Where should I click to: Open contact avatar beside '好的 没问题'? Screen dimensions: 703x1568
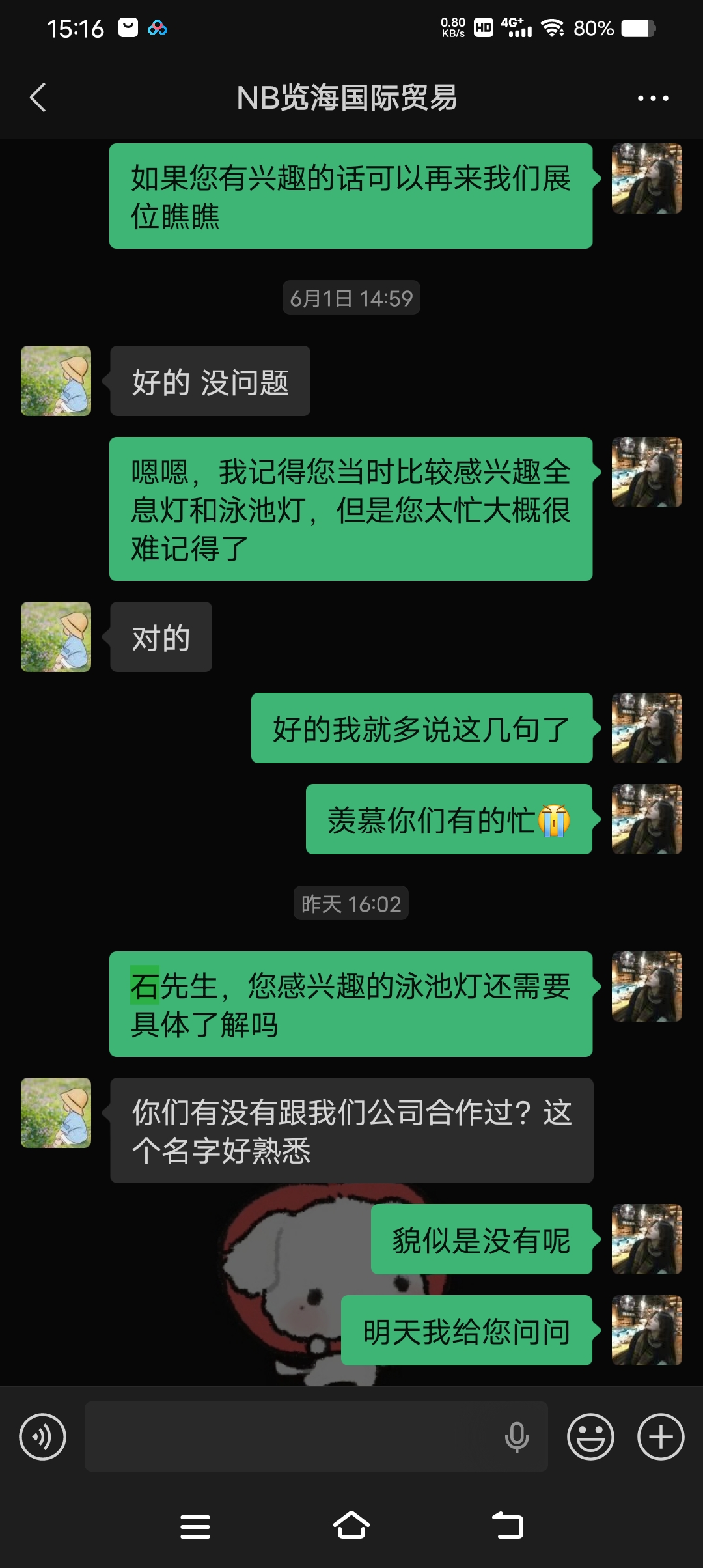(56, 381)
